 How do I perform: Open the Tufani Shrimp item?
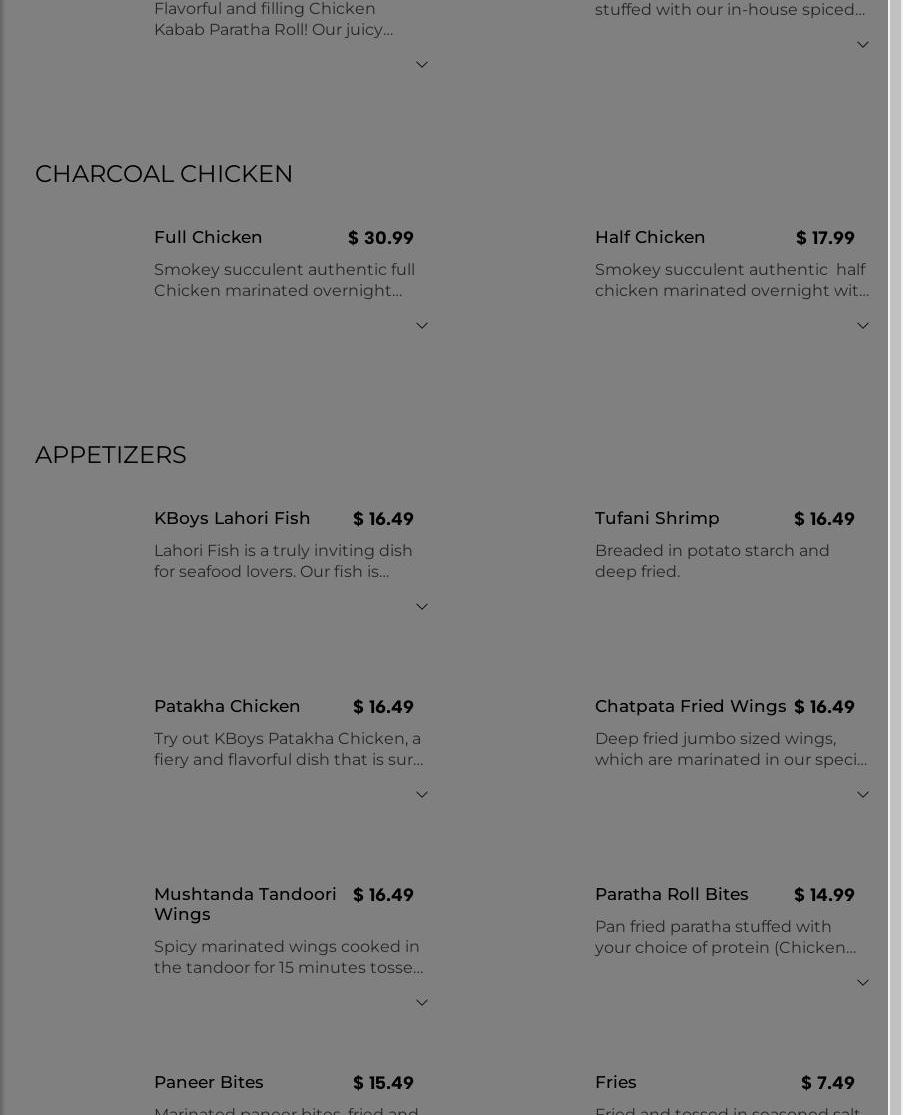[x=657, y=519]
